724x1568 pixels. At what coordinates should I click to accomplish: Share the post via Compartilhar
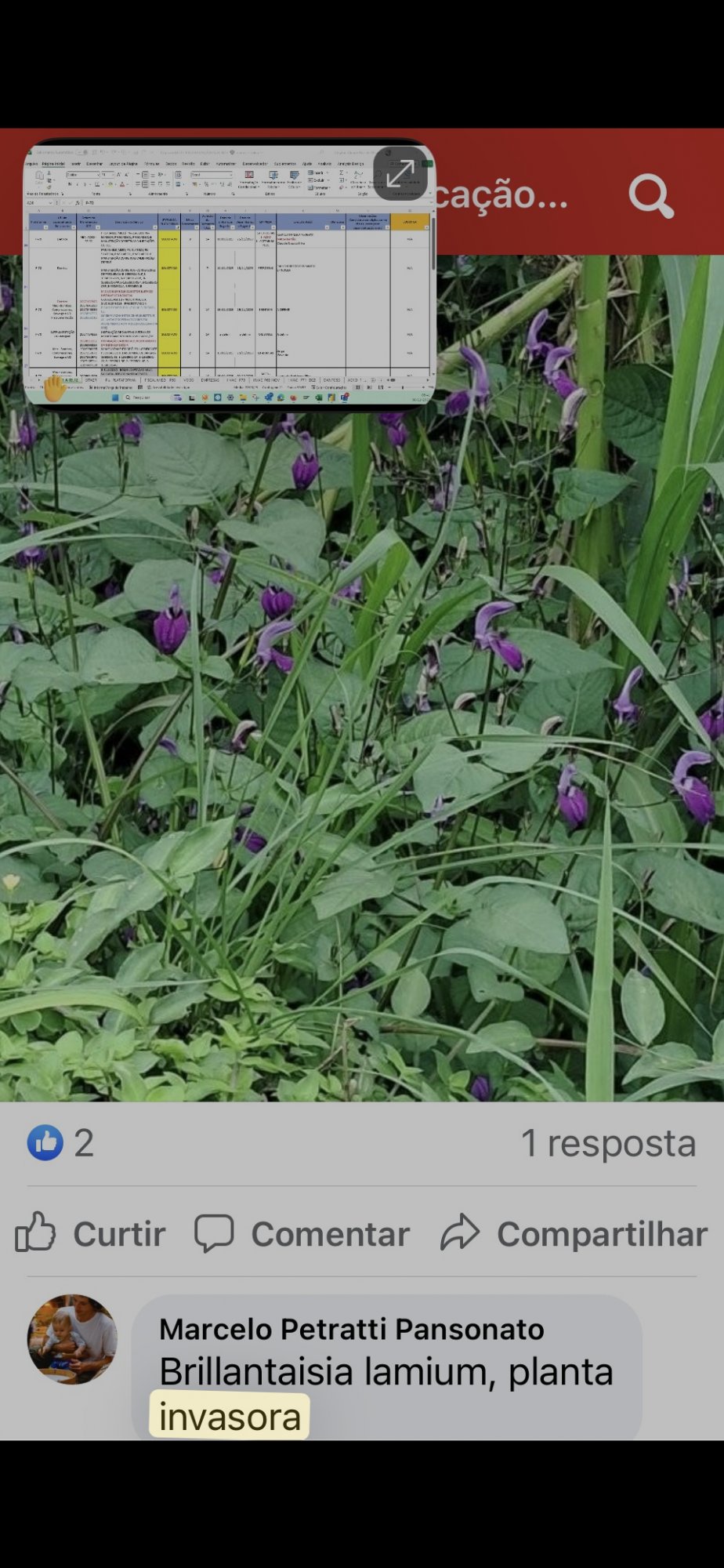tap(574, 1233)
